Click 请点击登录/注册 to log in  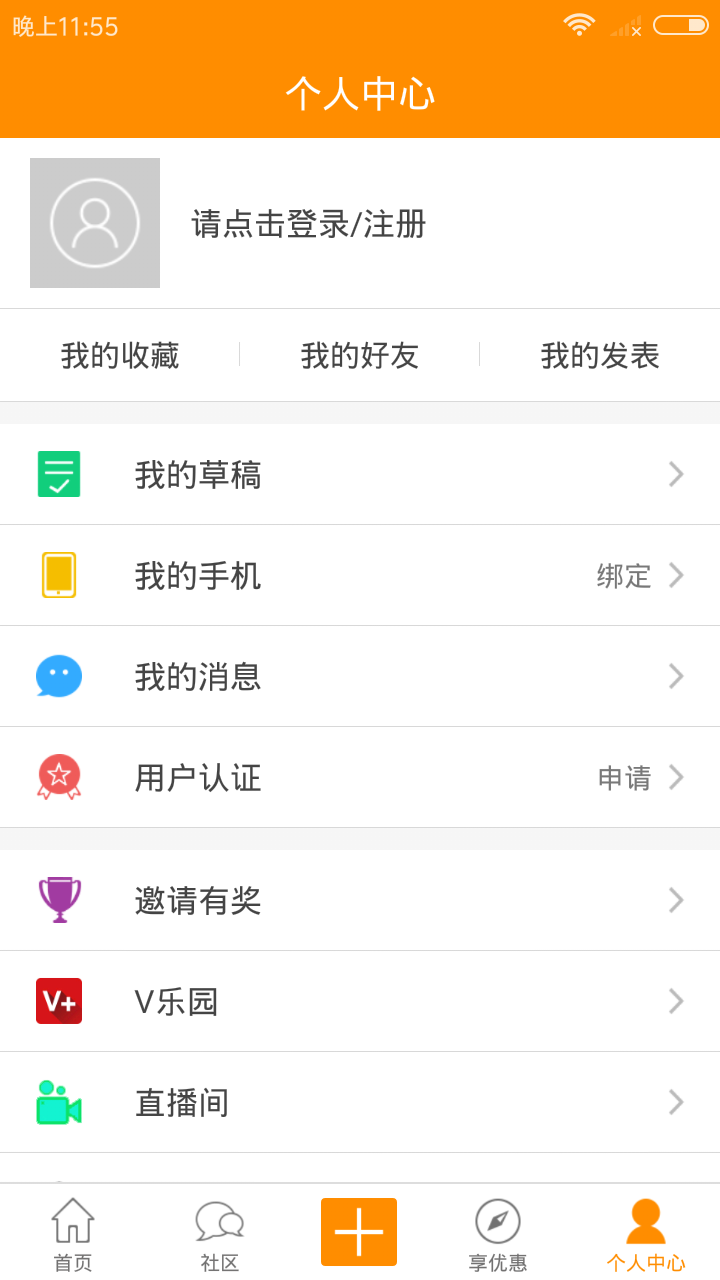click(307, 225)
